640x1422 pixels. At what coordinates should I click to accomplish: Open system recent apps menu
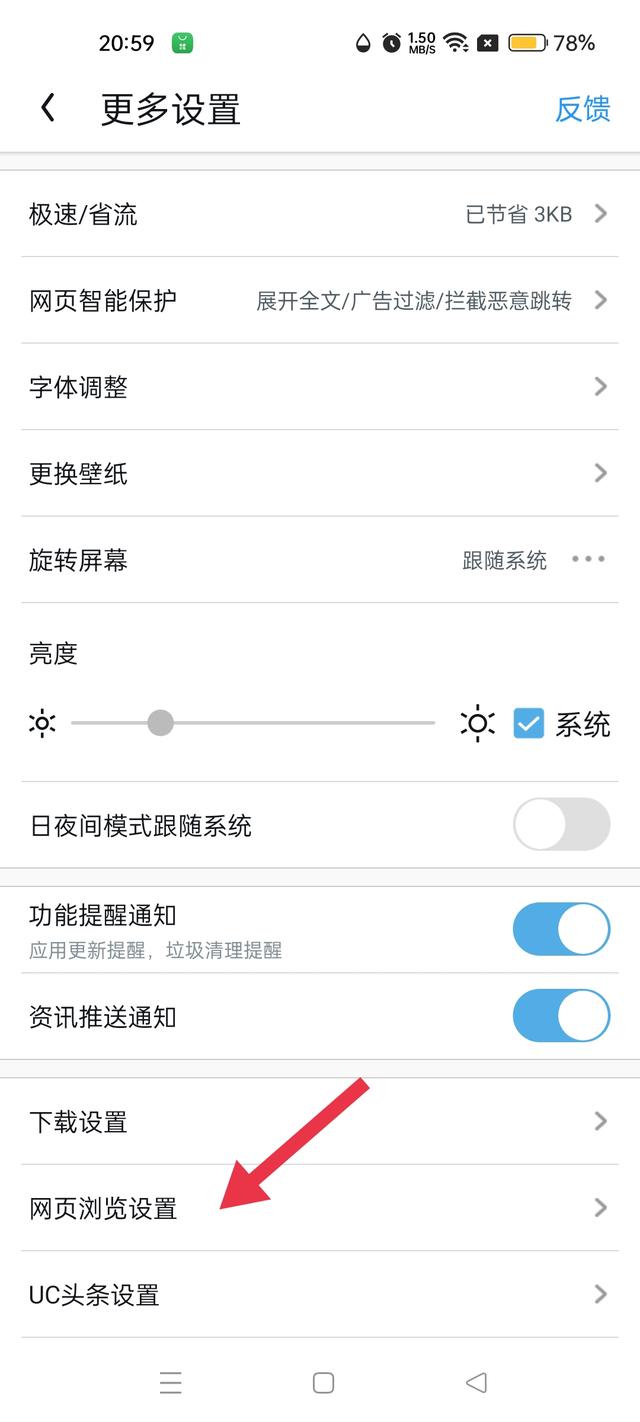(171, 1382)
